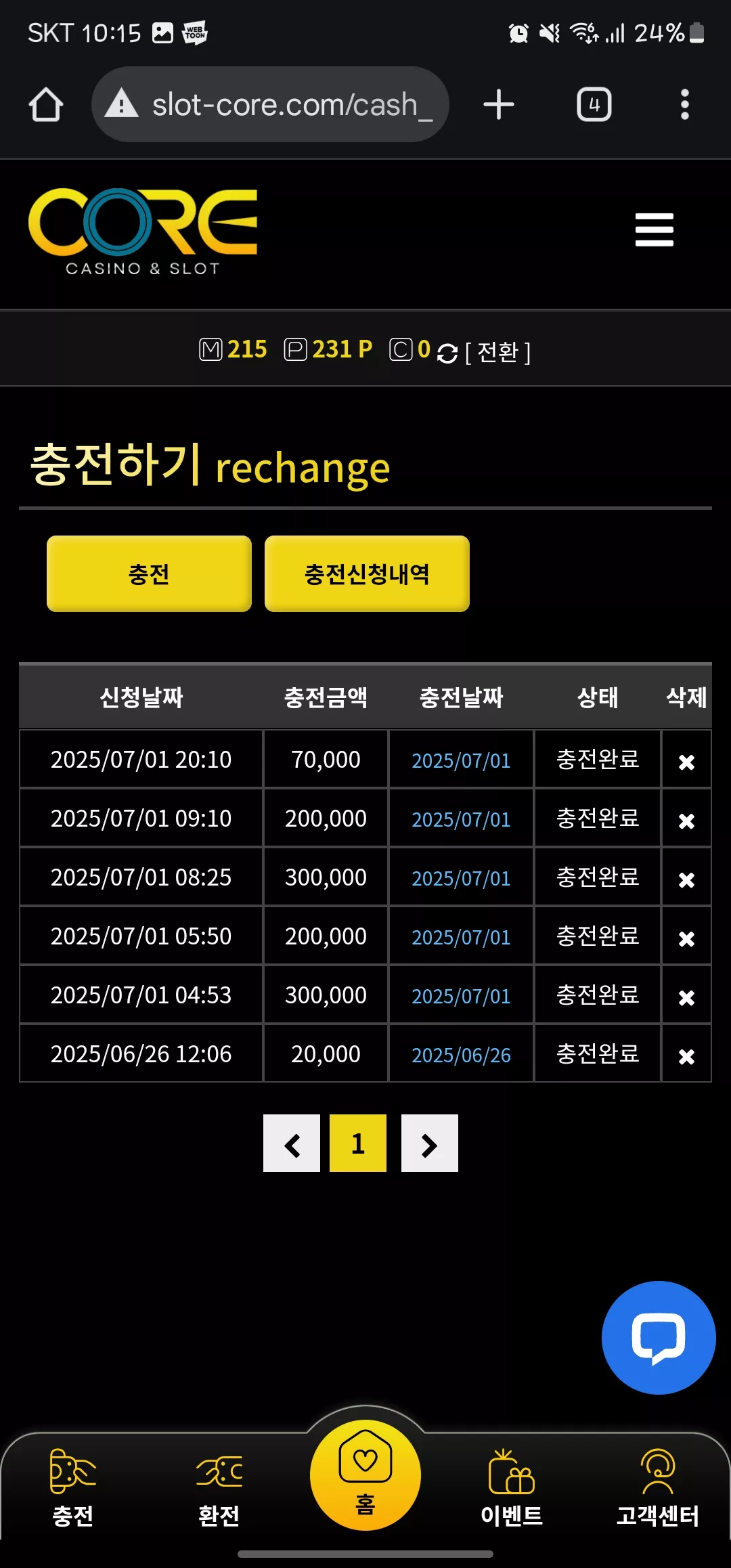Delete the 2025/07/01 09:10 recharge entry
731x1568 pixels.
click(686, 821)
